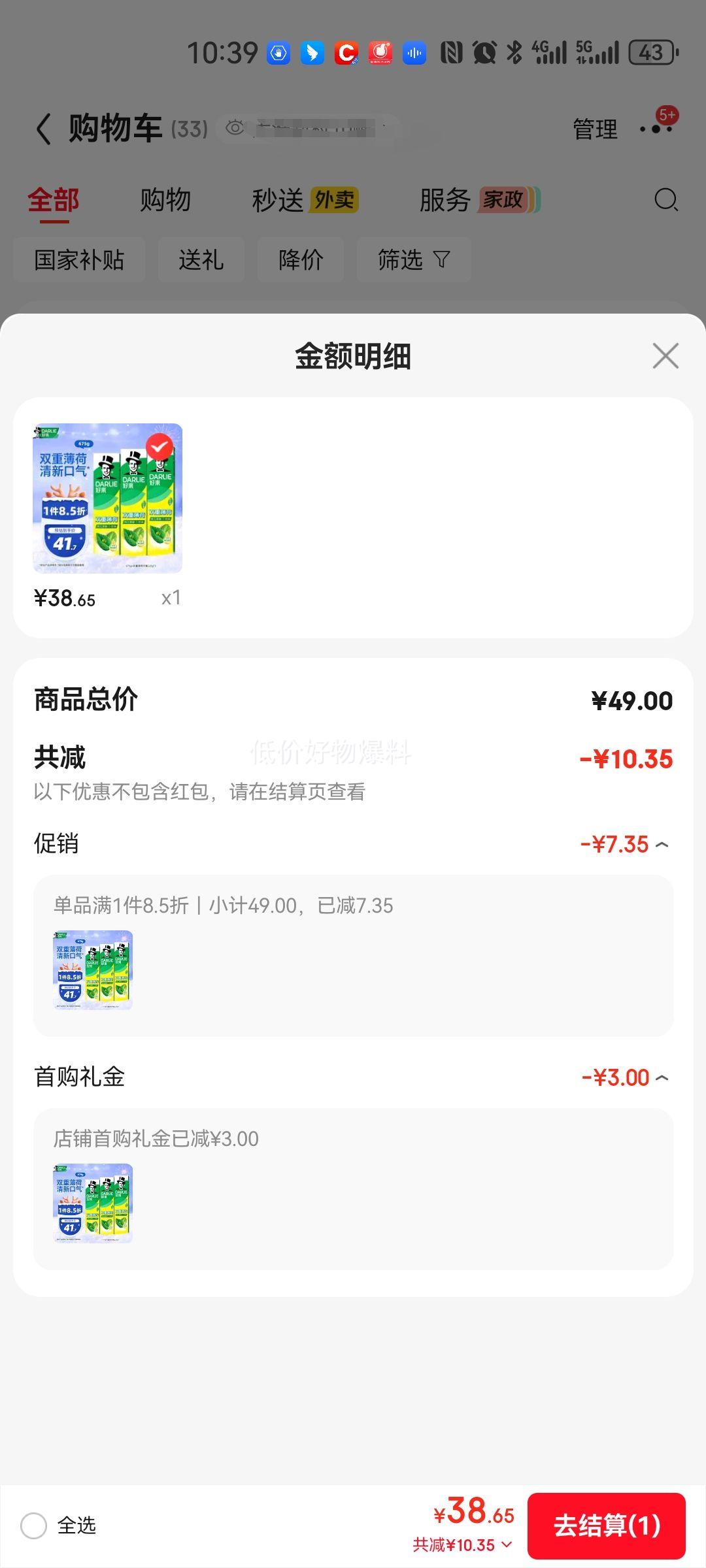Tap the eye icon beside the cart title

(234, 125)
